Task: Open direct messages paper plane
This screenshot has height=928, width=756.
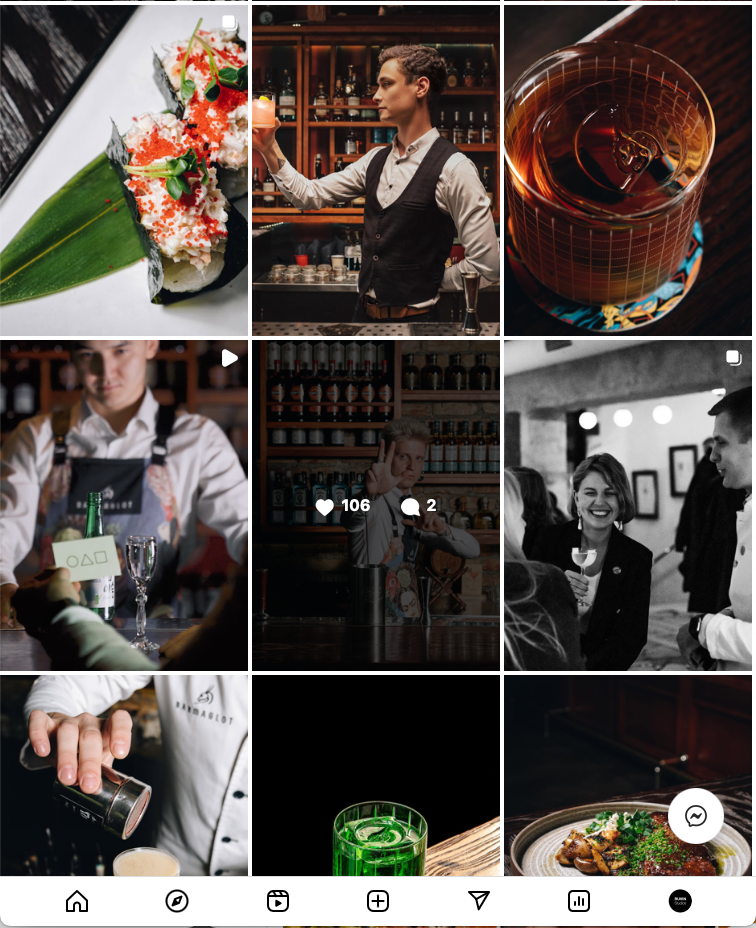Action: point(479,901)
